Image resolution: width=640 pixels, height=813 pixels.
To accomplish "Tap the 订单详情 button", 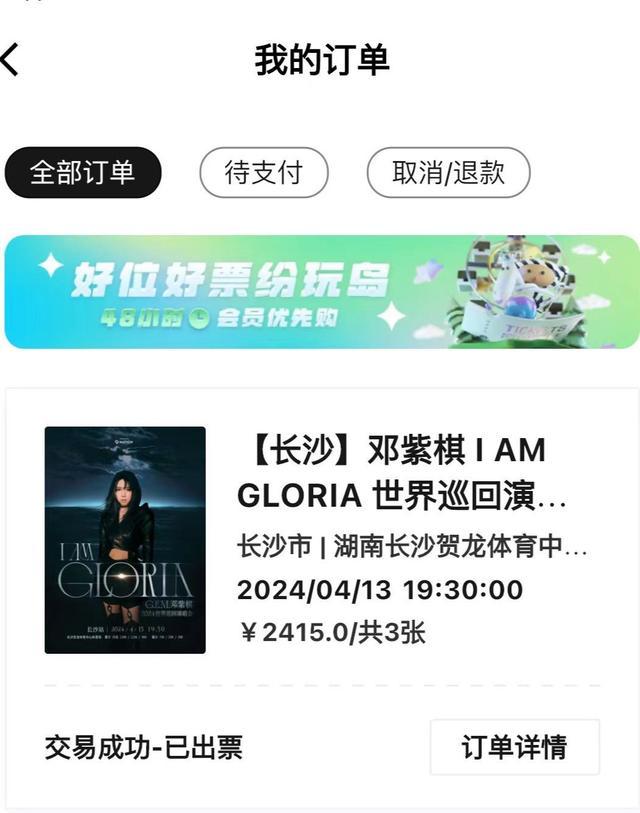I will (x=514, y=746).
